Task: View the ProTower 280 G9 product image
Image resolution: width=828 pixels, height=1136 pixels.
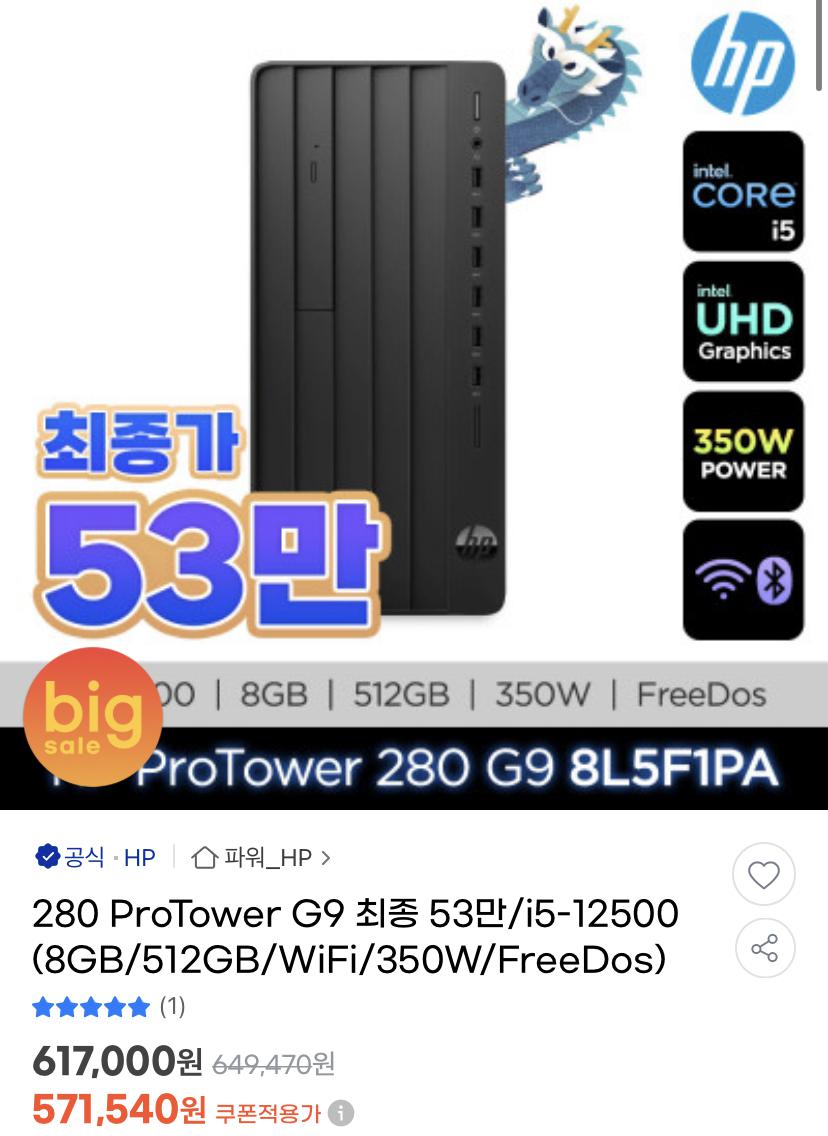Action: tap(414, 400)
